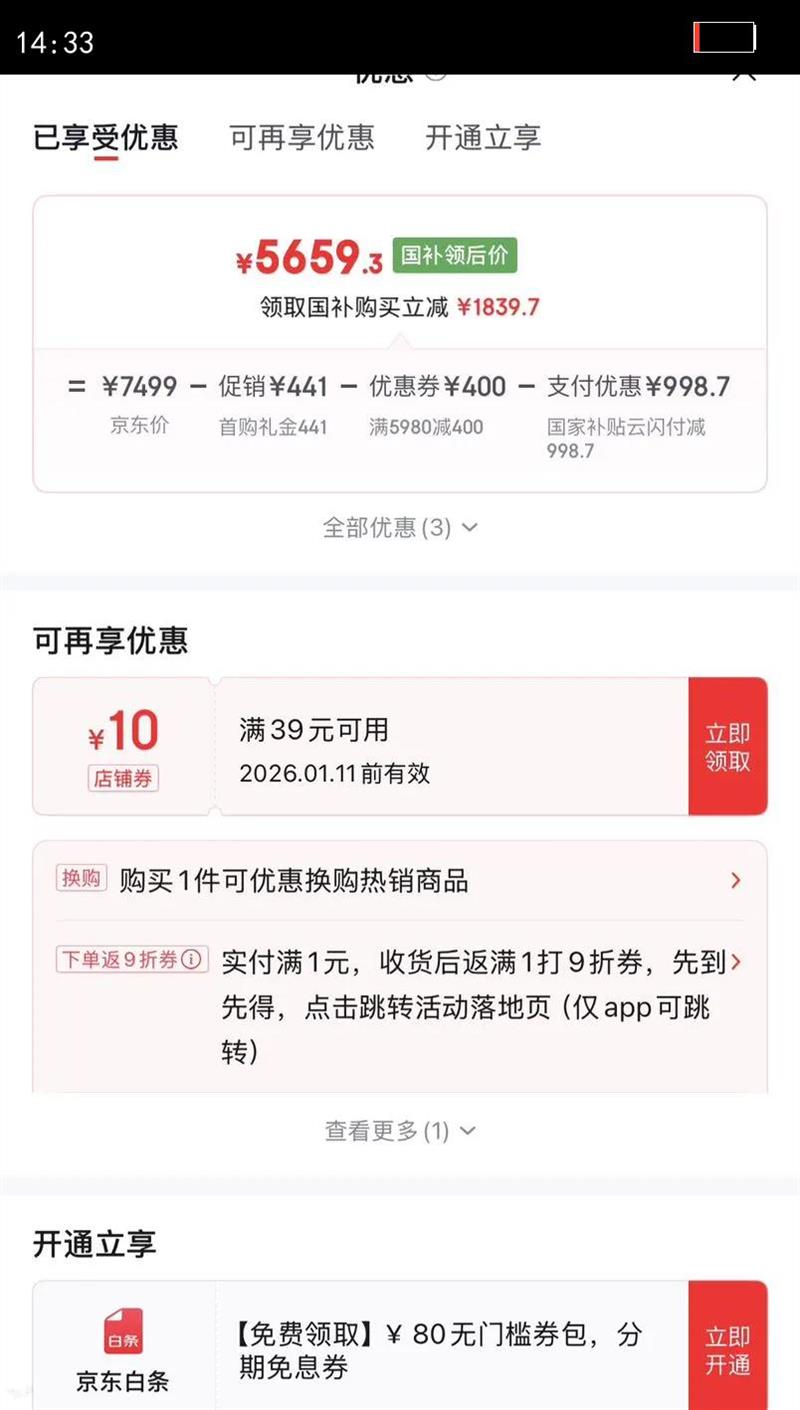
Task: Switch to the 可再享优惠 tab
Action: pyautogui.click(x=302, y=137)
